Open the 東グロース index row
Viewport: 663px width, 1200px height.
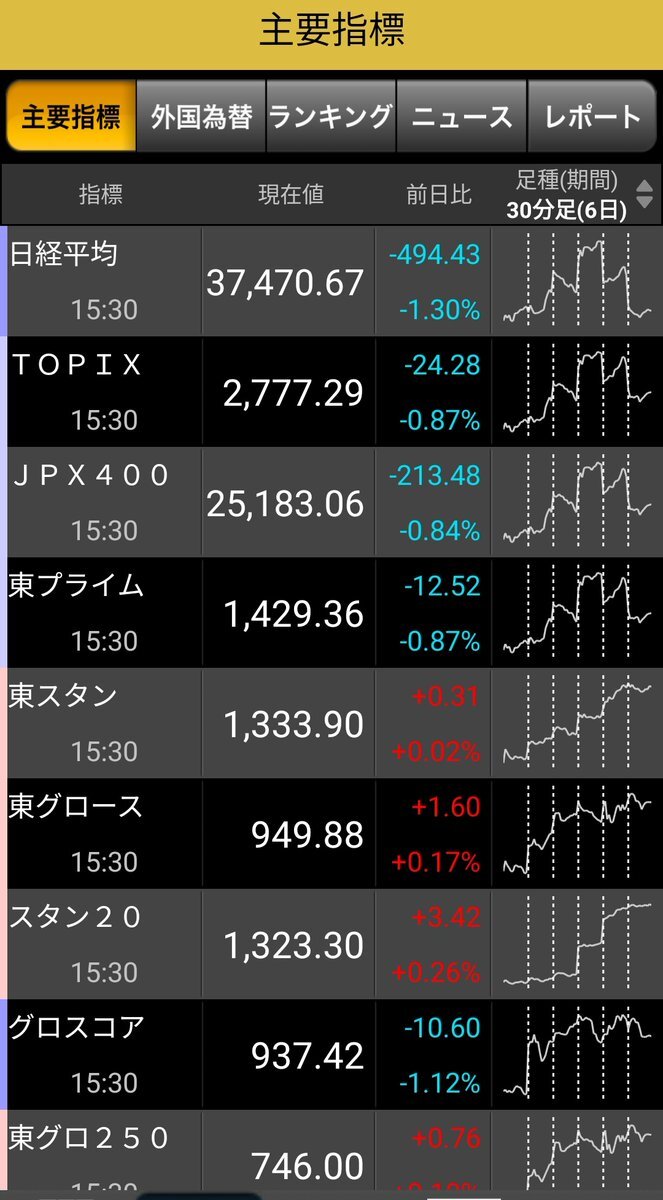pyautogui.click(x=331, y=834)
